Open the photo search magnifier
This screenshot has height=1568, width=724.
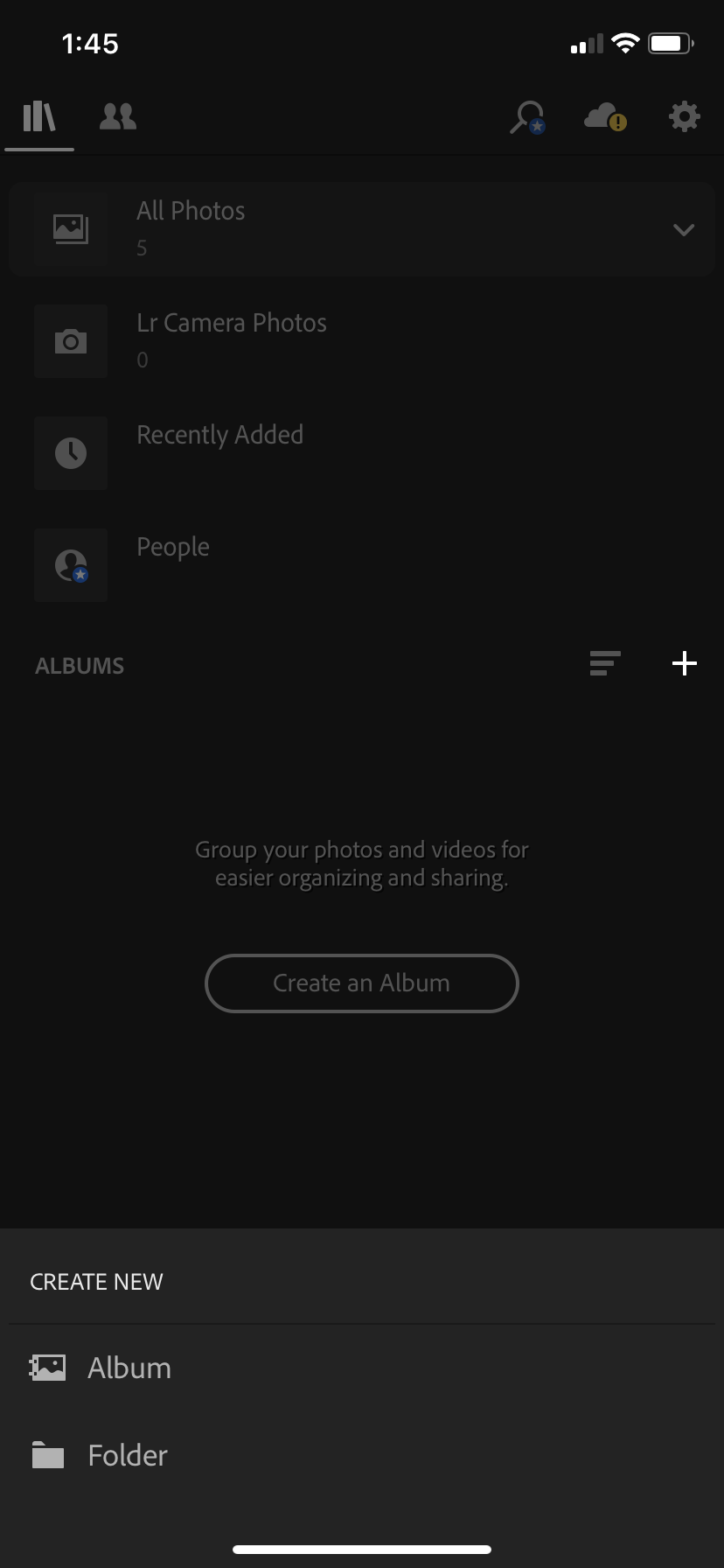527,117
